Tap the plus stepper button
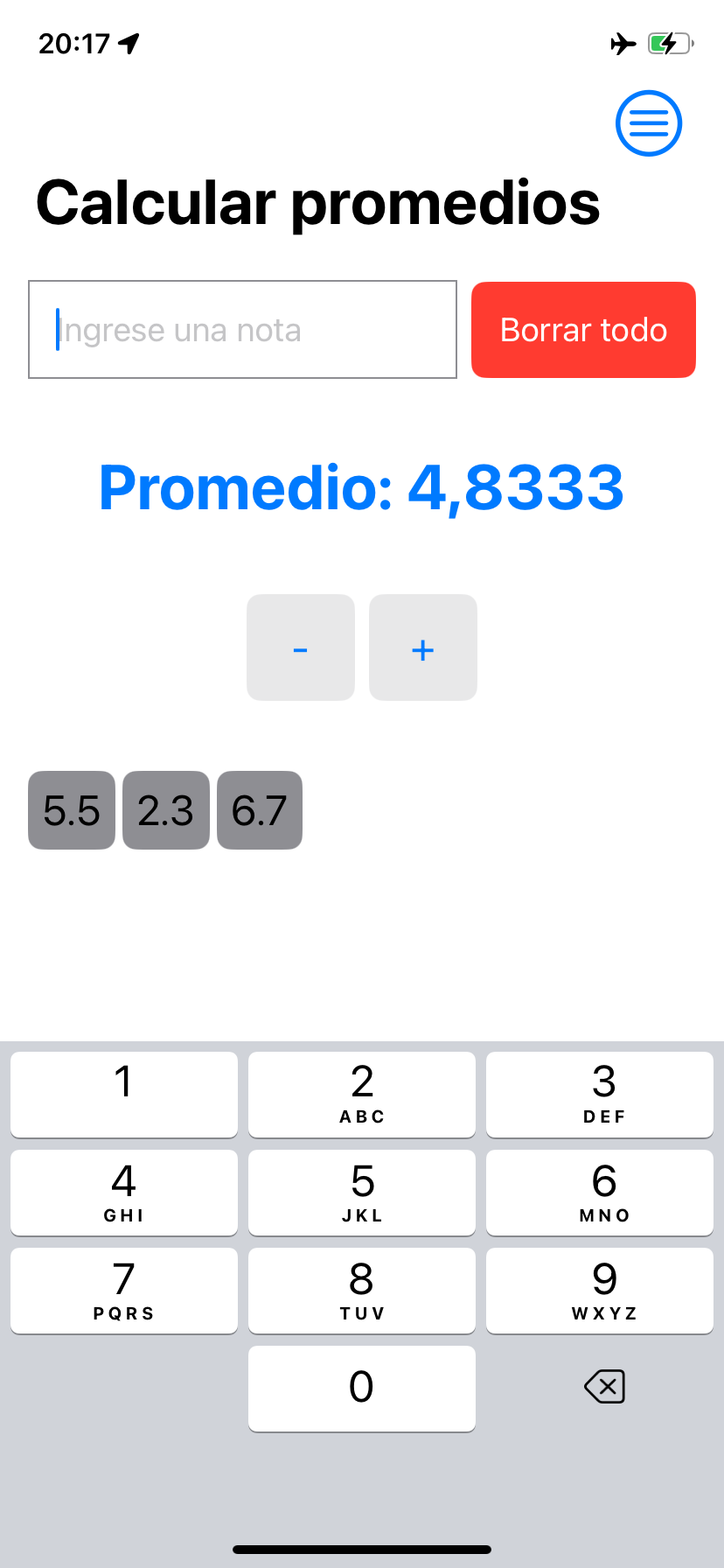The image size is (724, 1568). tap(423, 647)
